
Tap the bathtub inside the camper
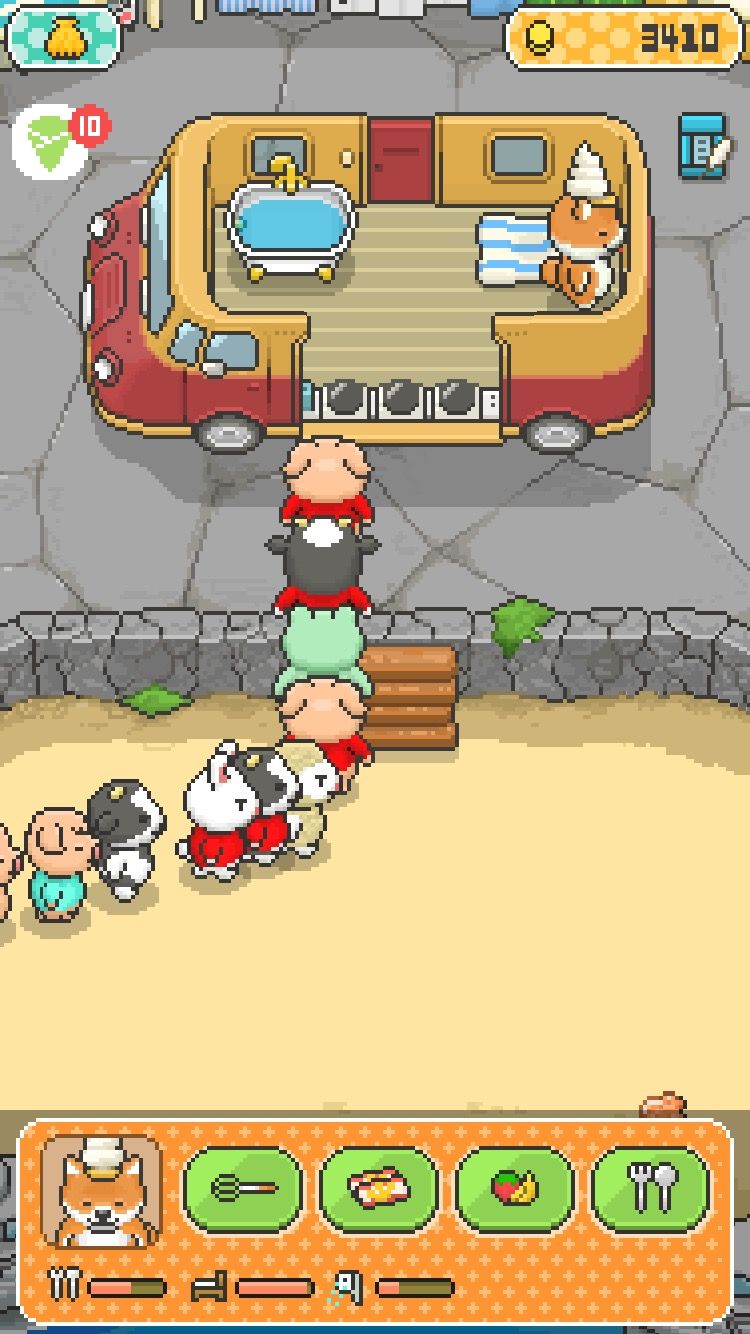coord(290,230)
